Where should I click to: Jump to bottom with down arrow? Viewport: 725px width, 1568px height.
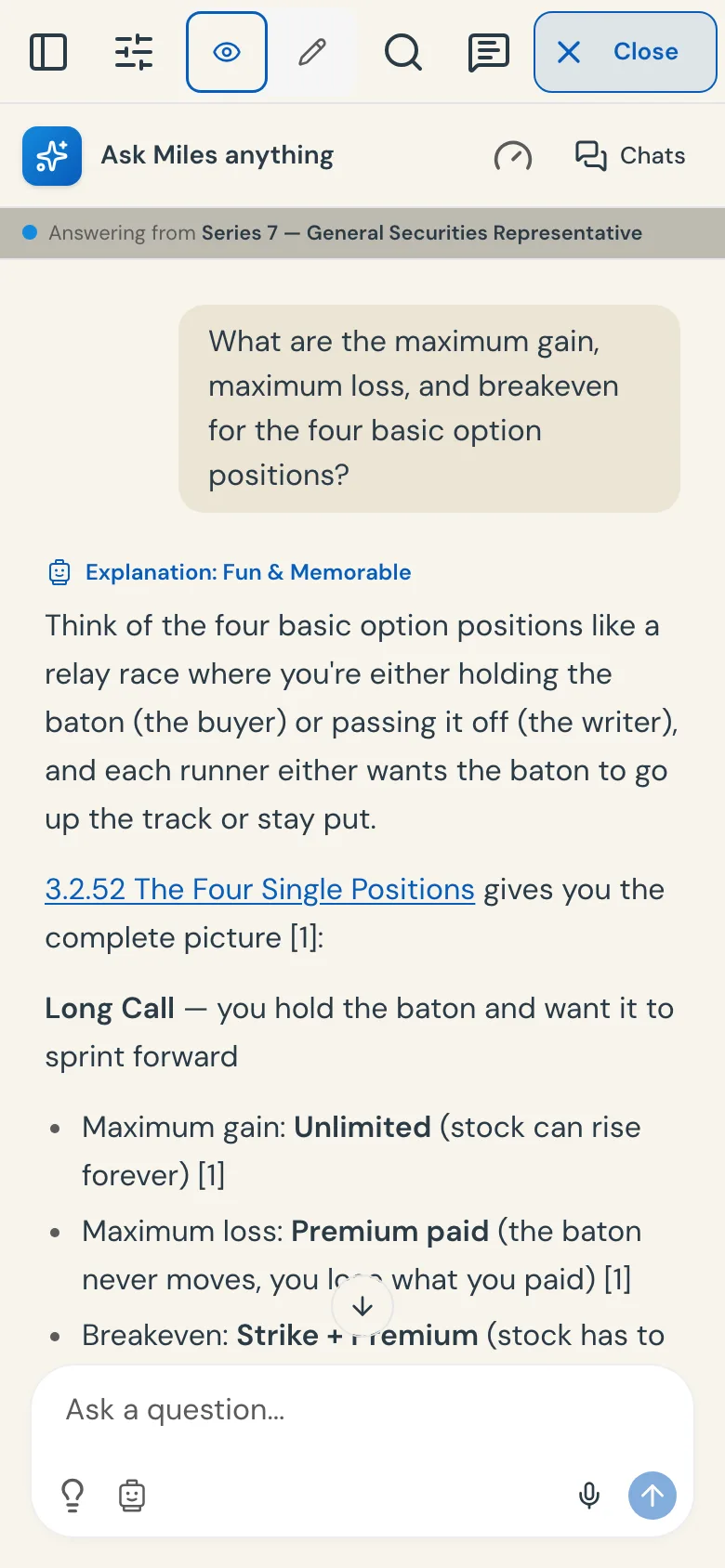[362, 1306]
